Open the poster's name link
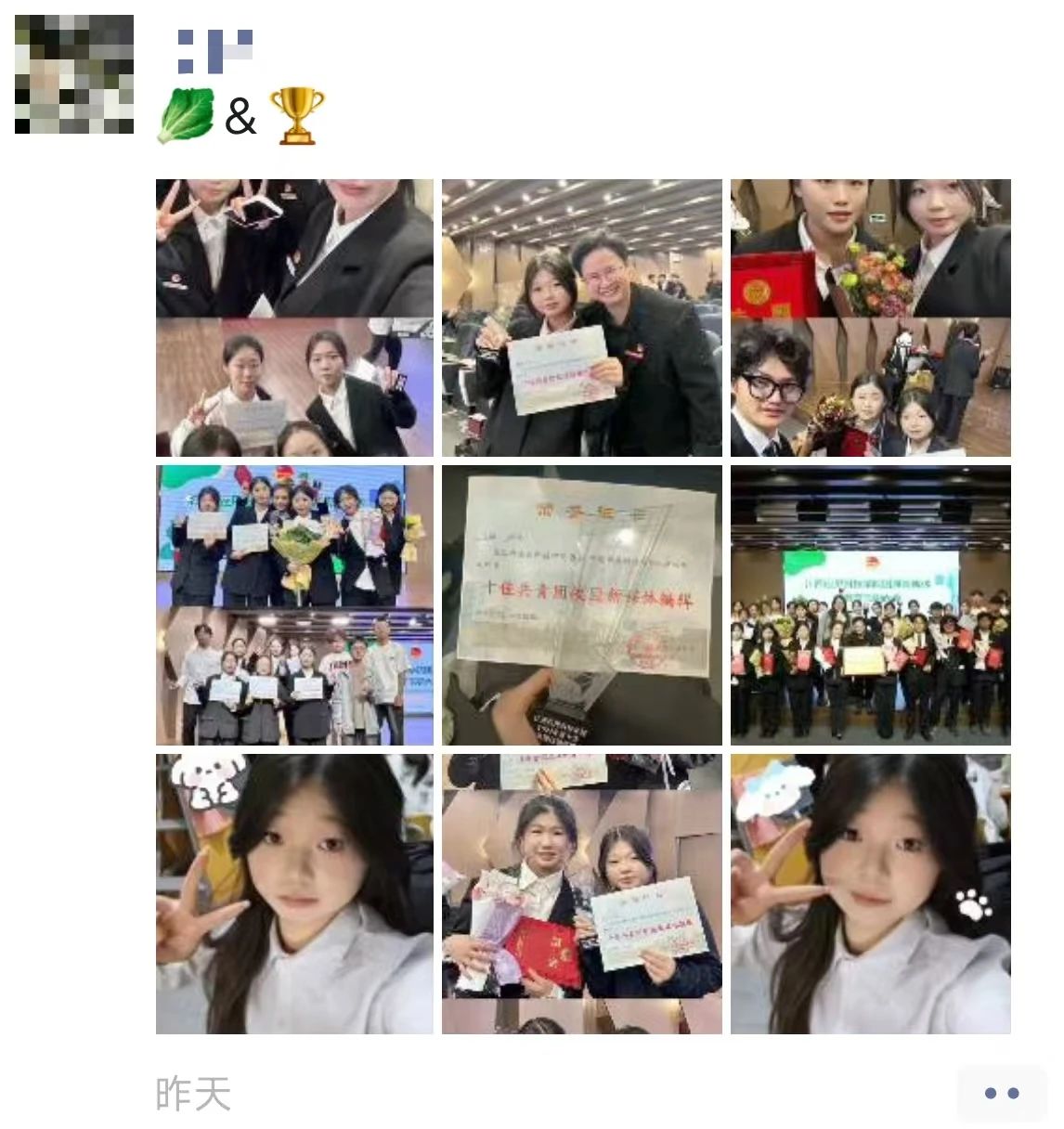 [x=214, y=51]
